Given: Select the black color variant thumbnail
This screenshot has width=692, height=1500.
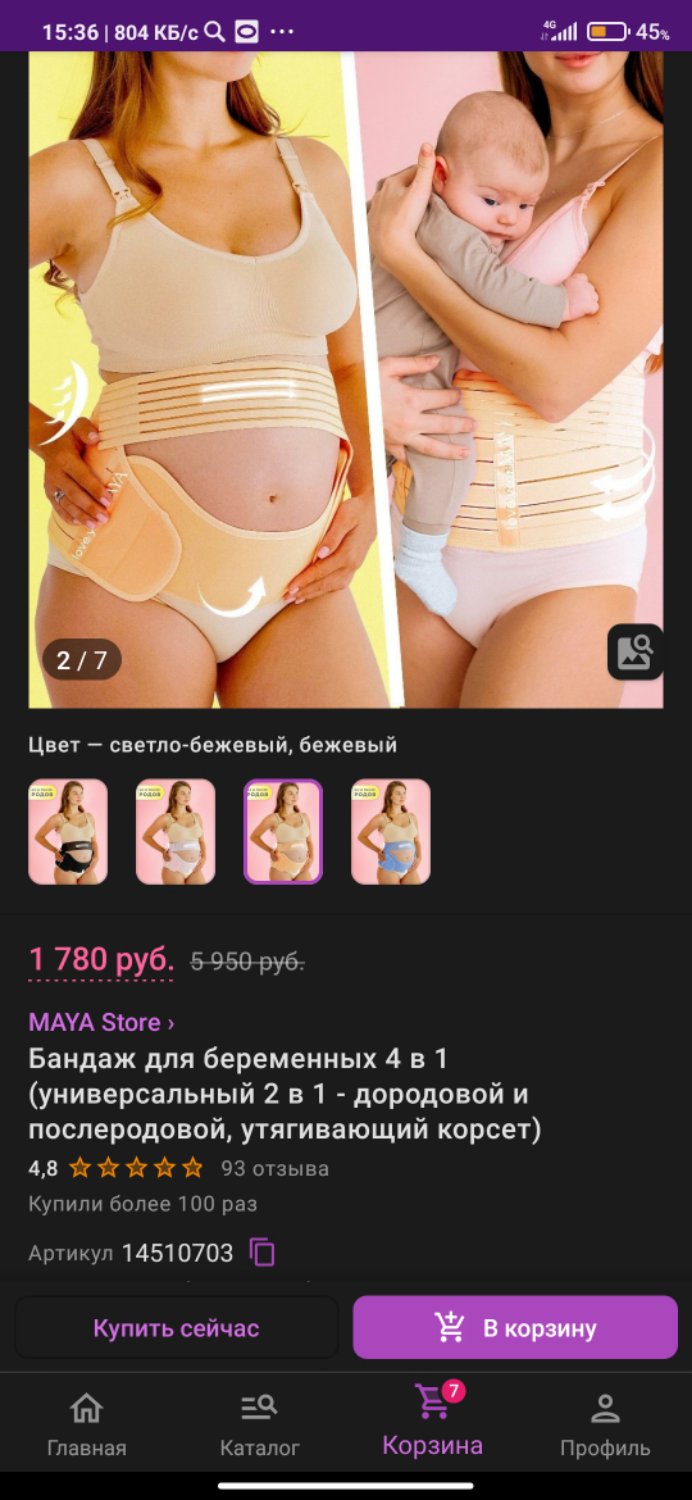Looking at the screenshot, I should (x=68, y=832).
